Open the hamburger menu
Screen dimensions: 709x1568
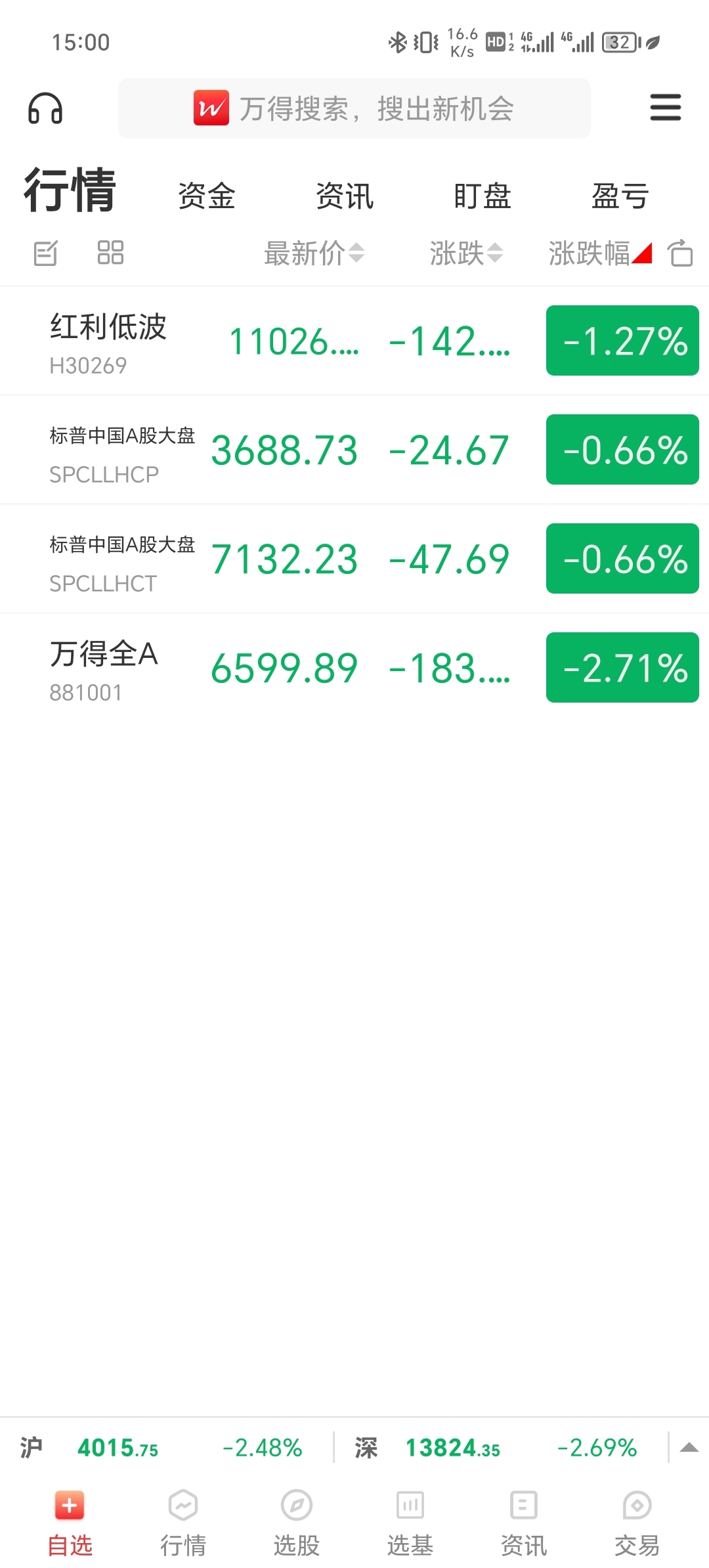(x=666, y=108)
